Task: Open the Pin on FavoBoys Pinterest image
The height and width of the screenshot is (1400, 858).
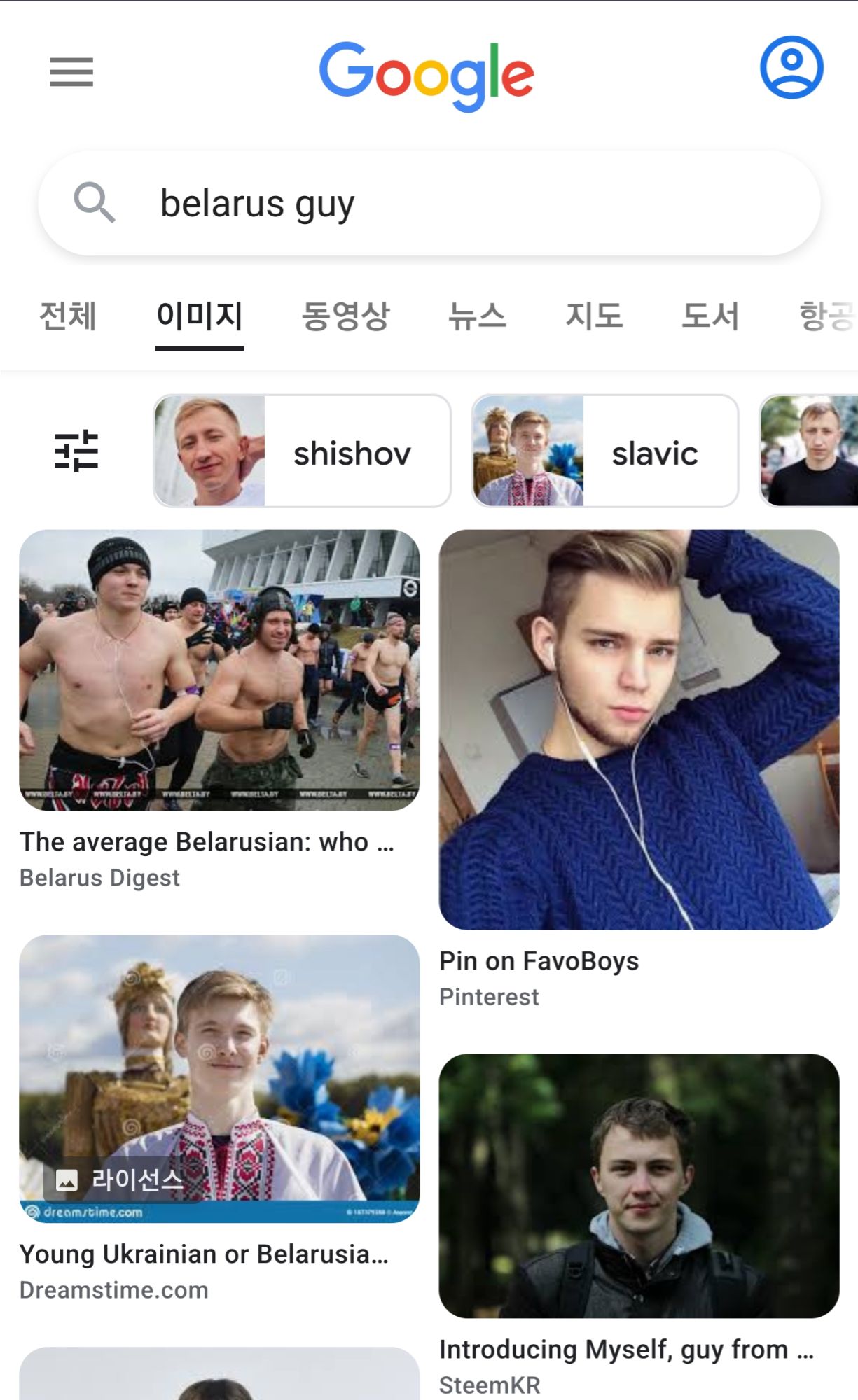Action: [x=639, y=729]
